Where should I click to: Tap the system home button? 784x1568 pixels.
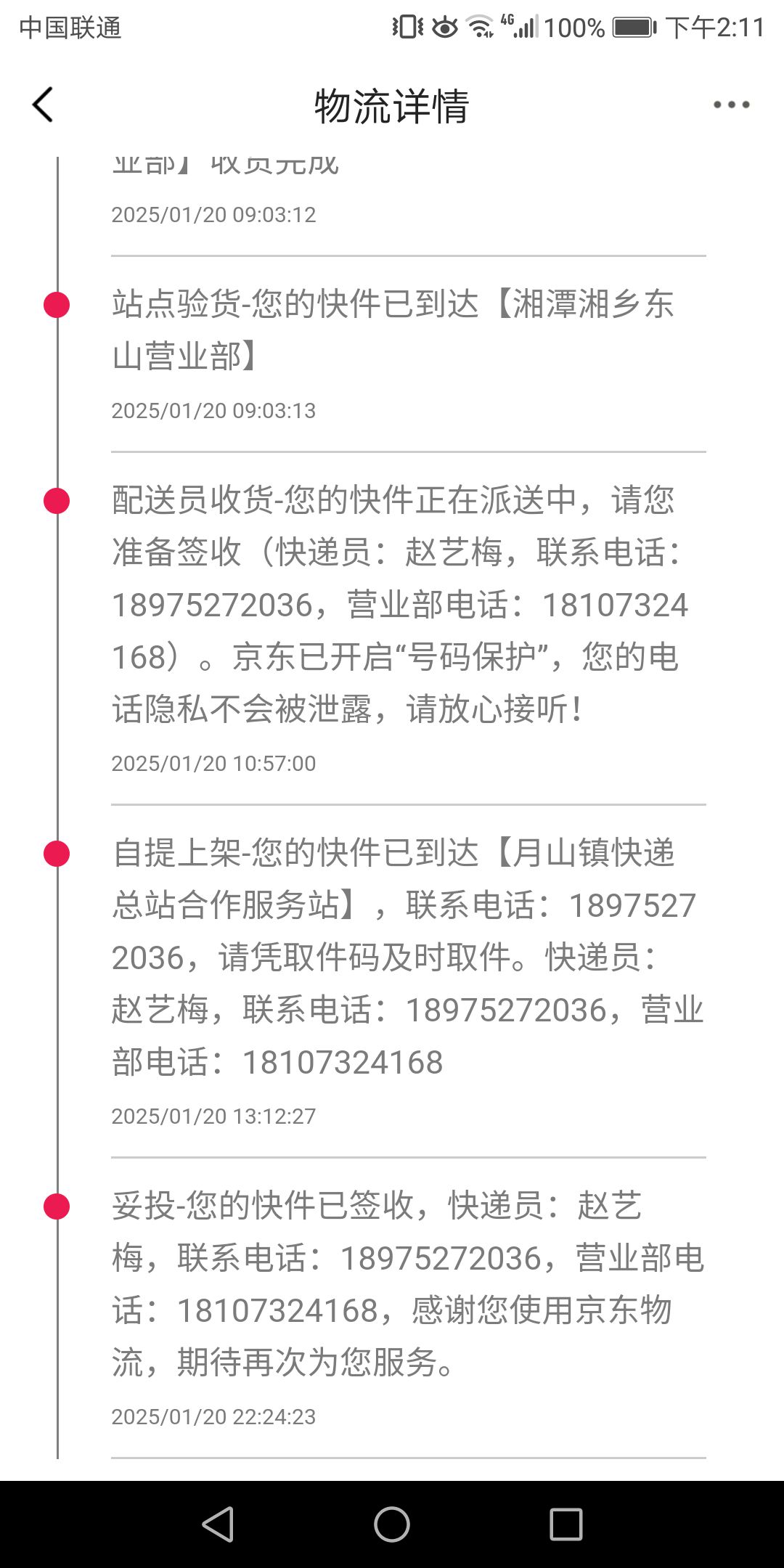coord(392,1524)
